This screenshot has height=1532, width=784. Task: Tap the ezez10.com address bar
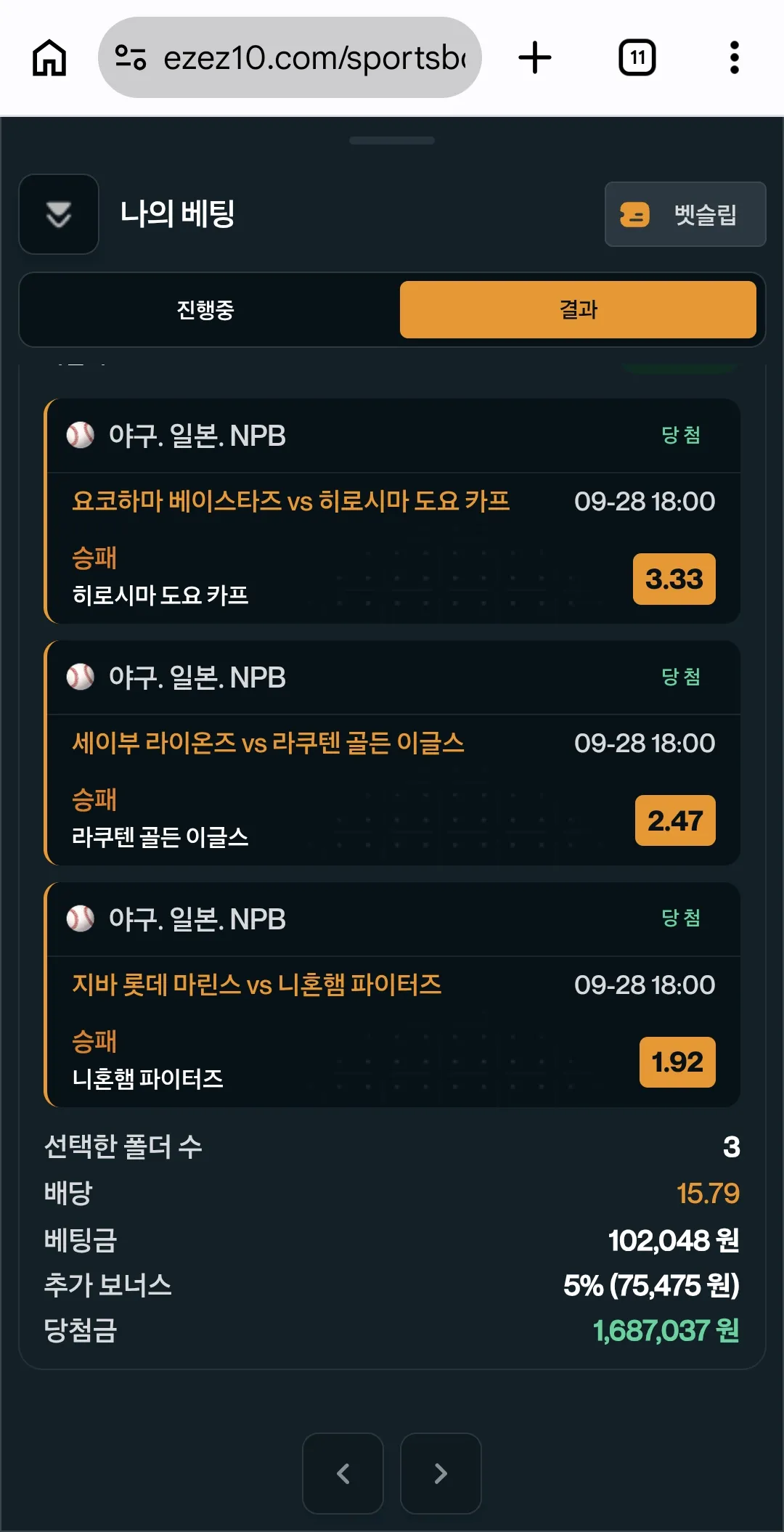pyautogui.click(x=290, y=57)
